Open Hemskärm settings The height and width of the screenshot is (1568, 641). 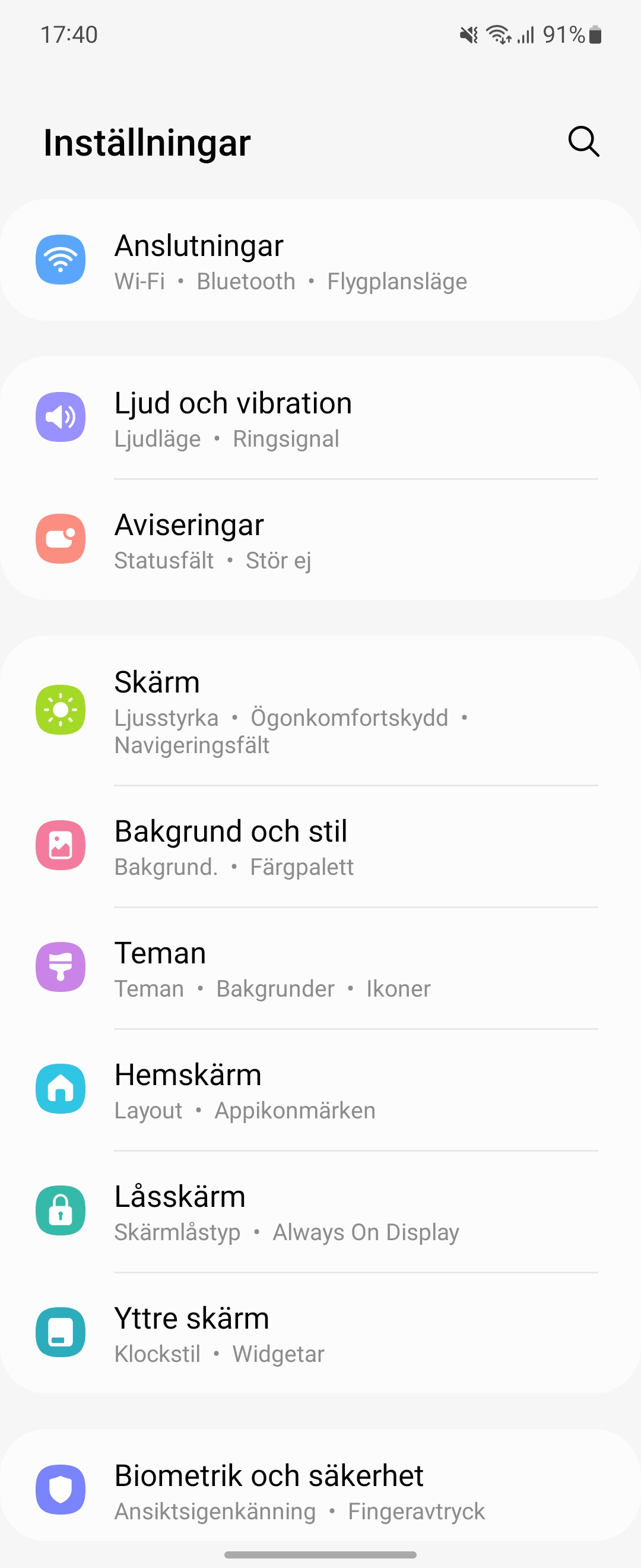tap(320, 1090)
